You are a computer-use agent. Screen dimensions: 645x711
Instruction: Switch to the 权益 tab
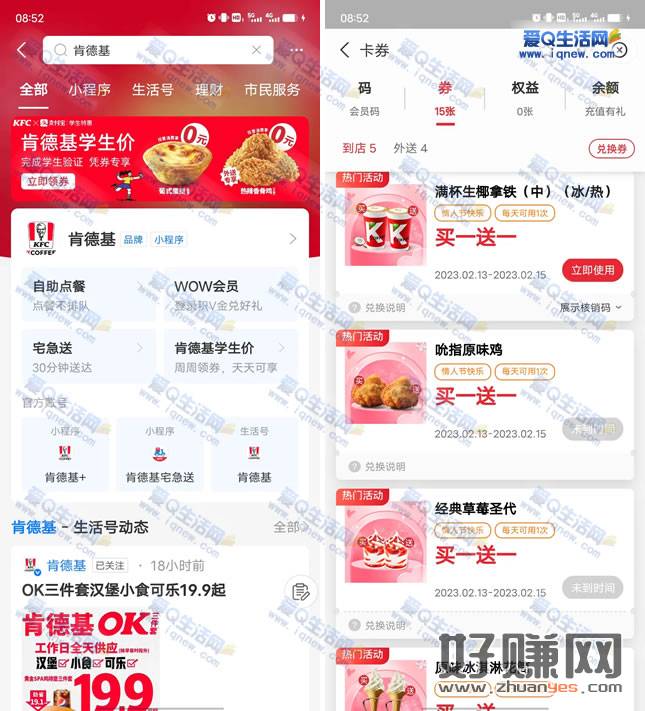(x=525, y=98)
